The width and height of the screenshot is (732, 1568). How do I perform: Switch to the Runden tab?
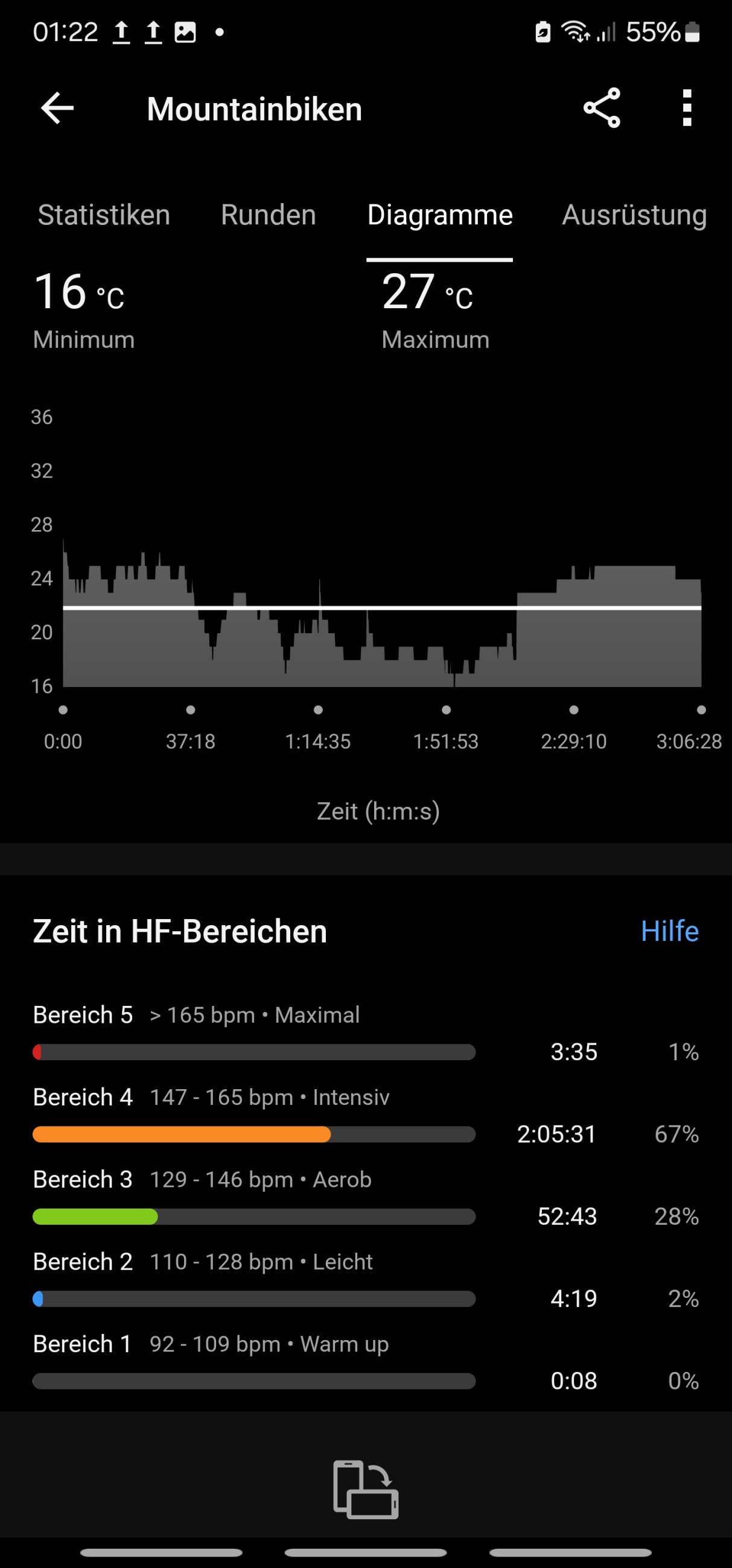(268, 215)
